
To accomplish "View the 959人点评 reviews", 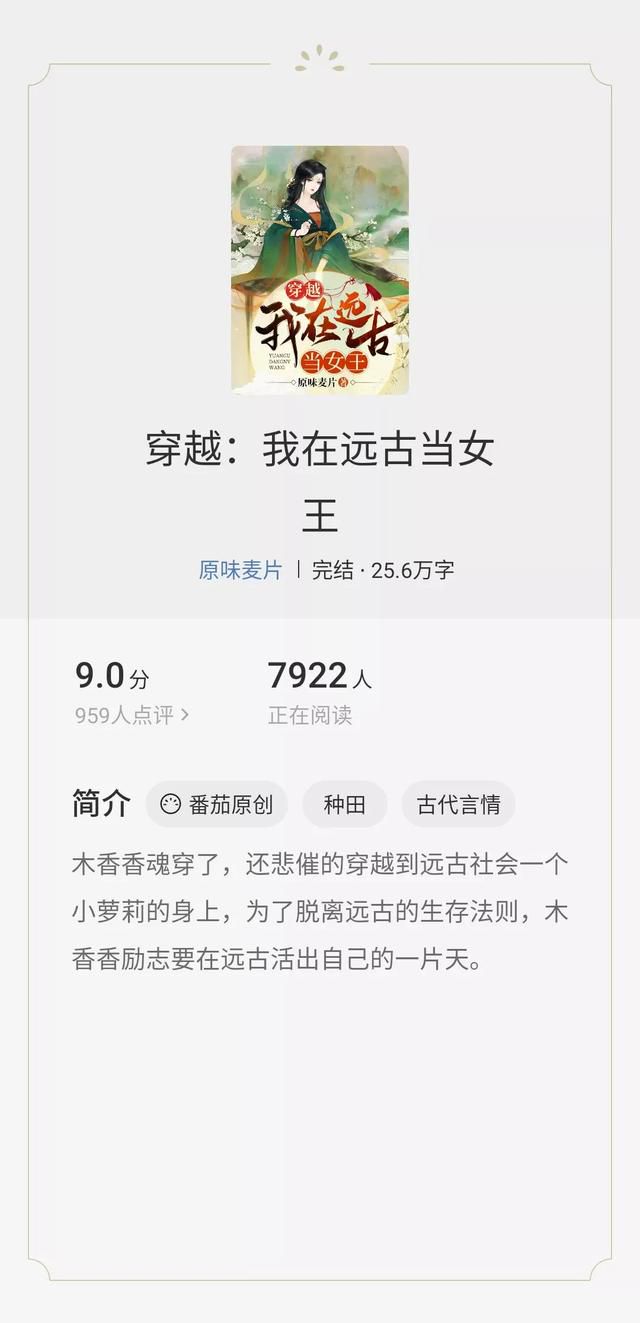I will pos(132,715).
